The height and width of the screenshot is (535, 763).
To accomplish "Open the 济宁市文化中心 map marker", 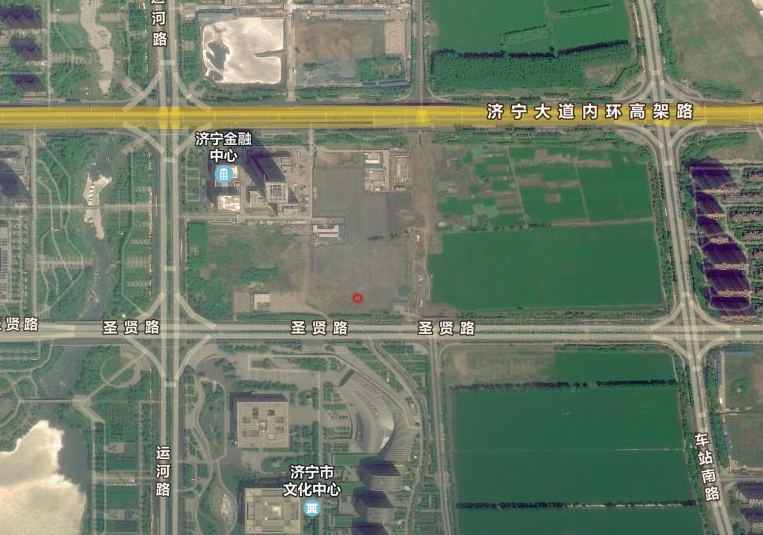I will click(312, 509).
